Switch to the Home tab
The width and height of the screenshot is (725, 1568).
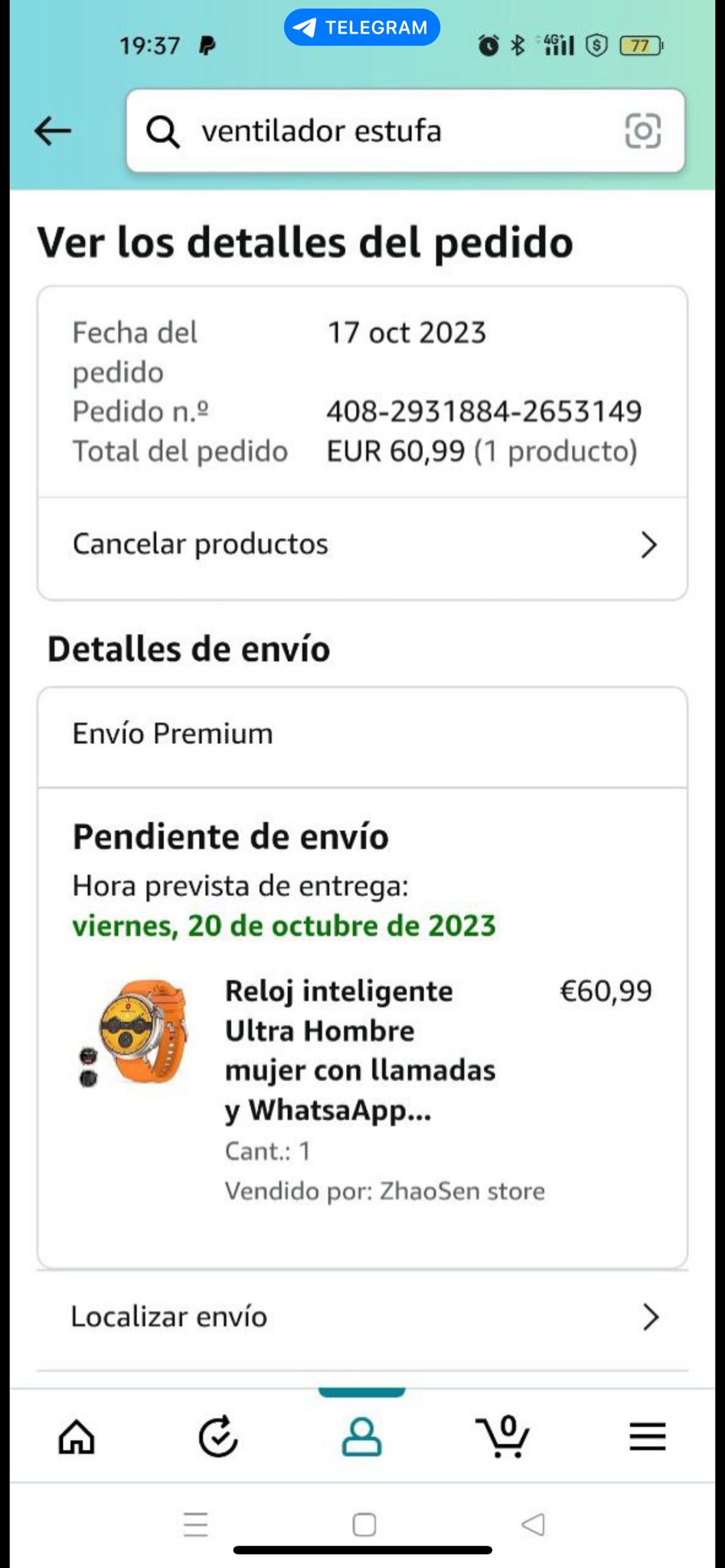[77, 1437]
